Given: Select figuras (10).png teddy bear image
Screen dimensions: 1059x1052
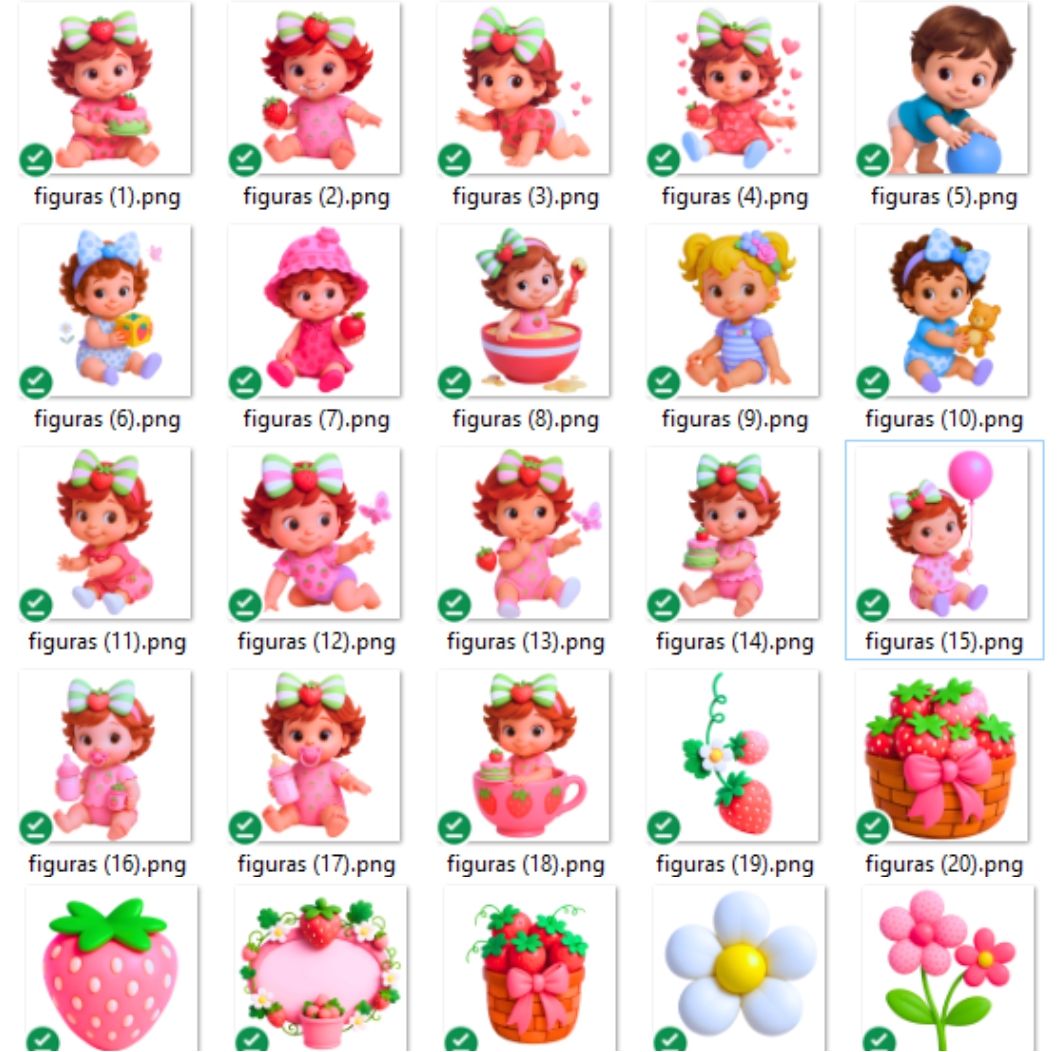Looking at the screenshot, I should tap(943, 310).
